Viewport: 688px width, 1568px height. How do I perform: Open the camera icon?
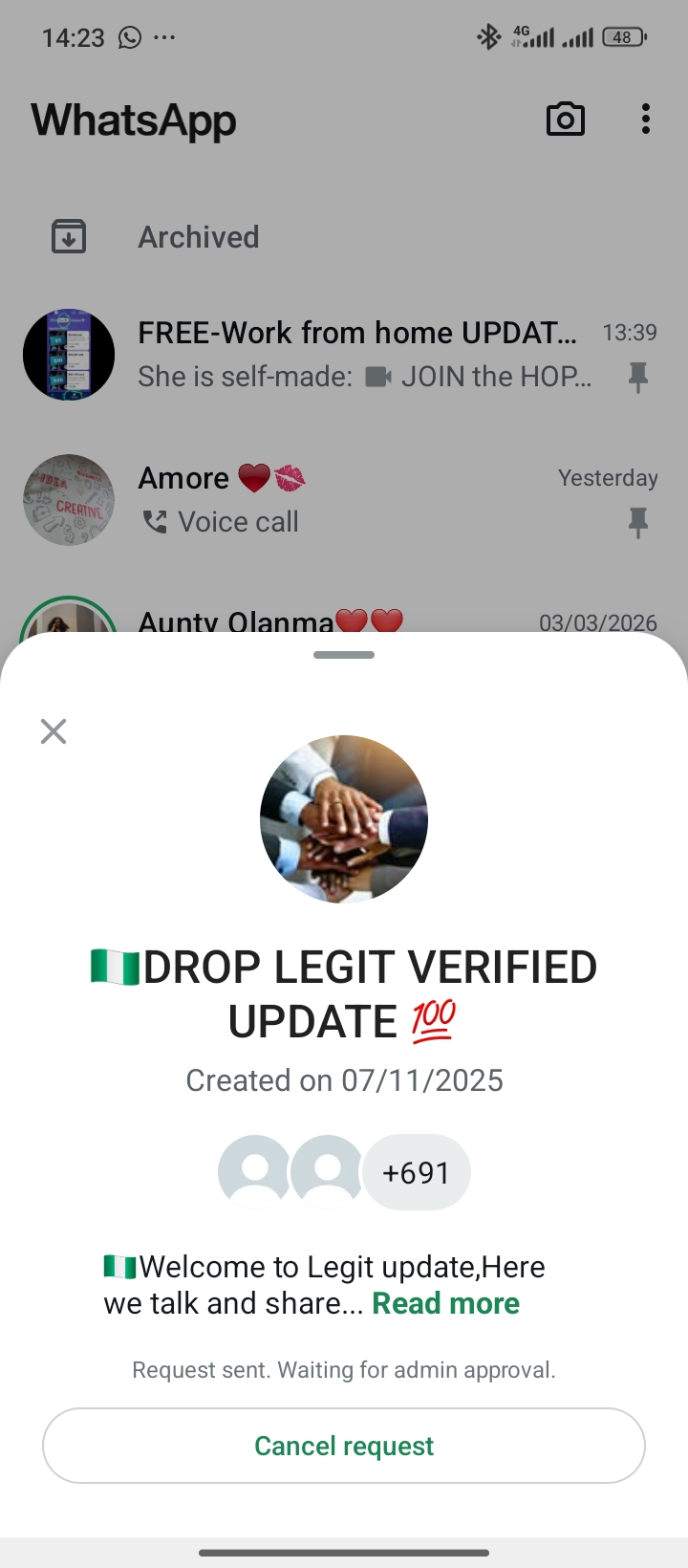click(x=565, y=120)
